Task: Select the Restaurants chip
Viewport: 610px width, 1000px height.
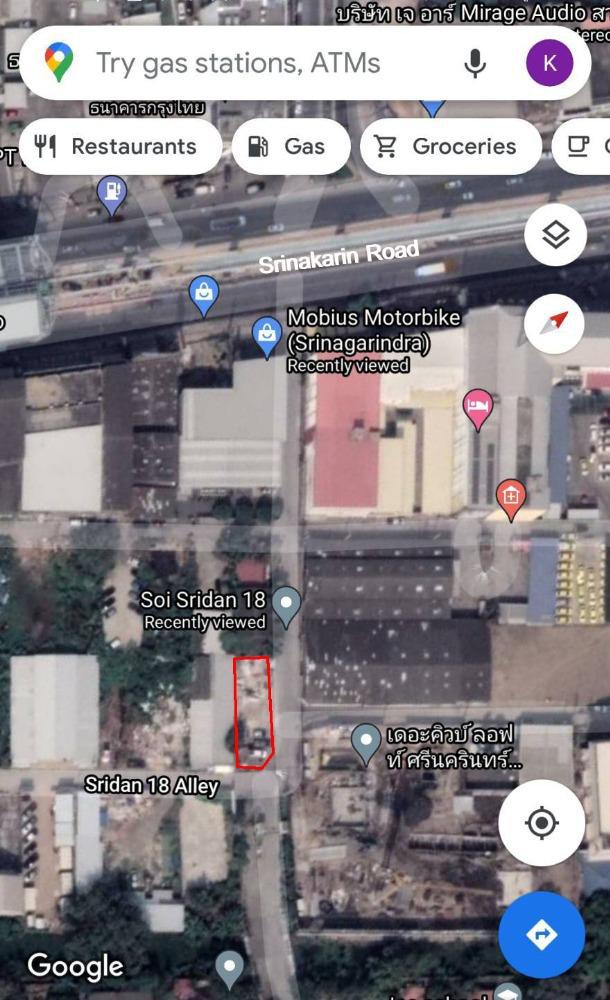Action: coord(120,147)
